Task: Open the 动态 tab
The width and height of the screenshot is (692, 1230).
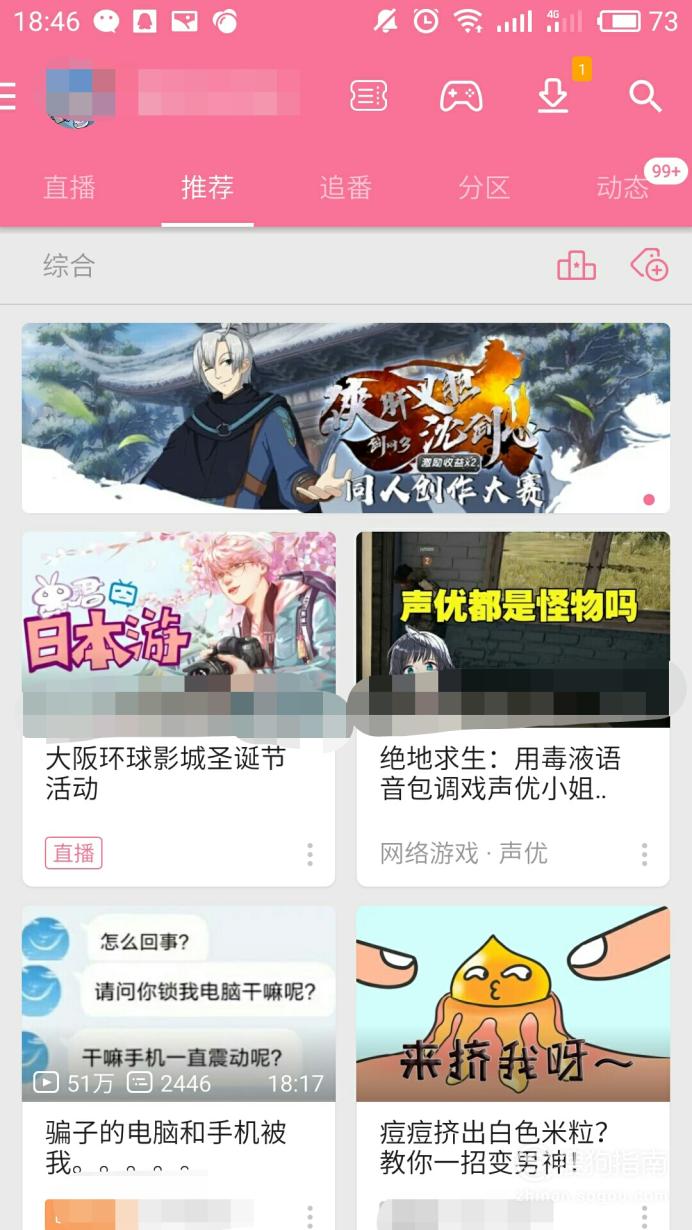Action: coord(622,187)
